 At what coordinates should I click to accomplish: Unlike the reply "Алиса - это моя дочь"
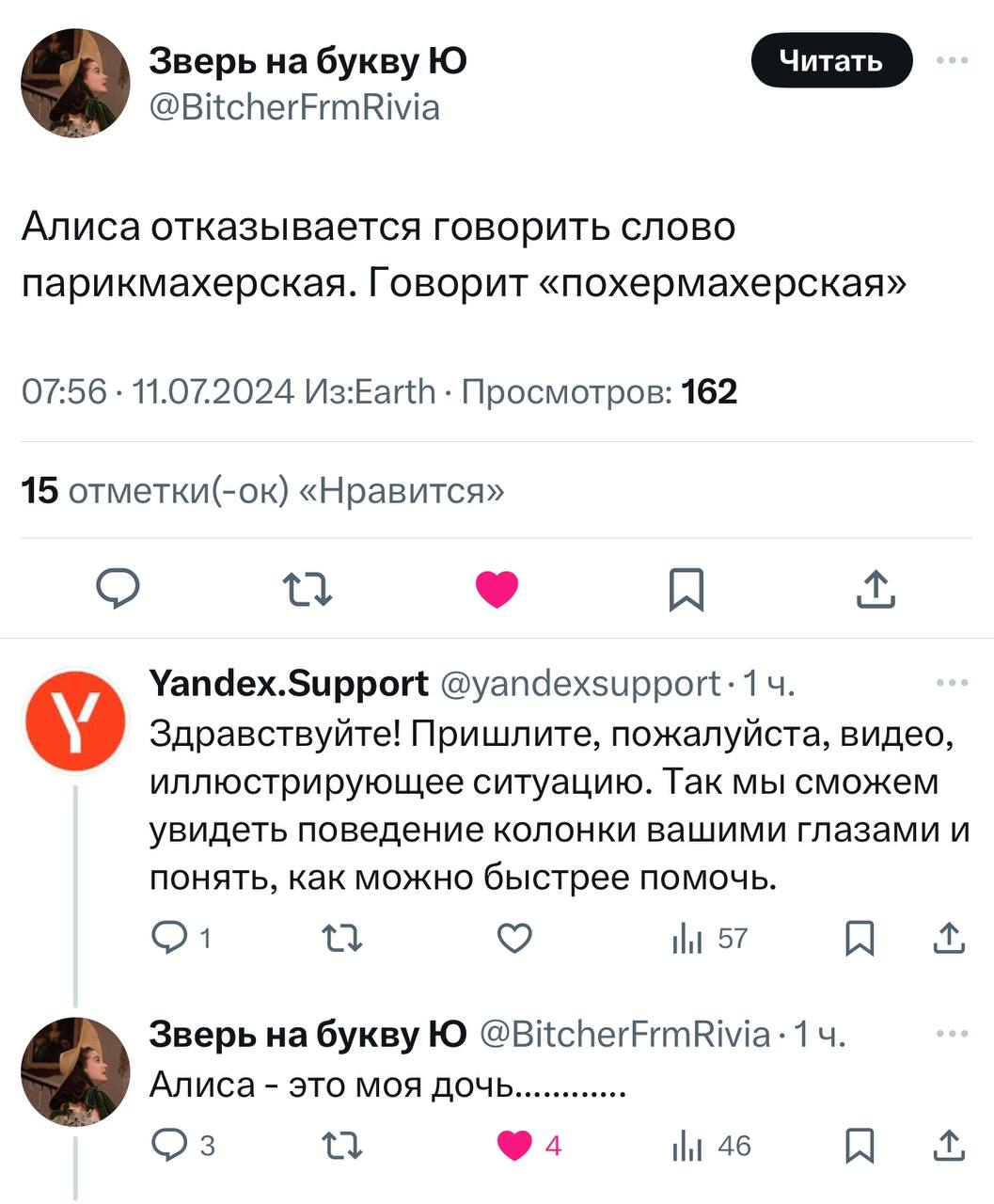coord(513,1146)
